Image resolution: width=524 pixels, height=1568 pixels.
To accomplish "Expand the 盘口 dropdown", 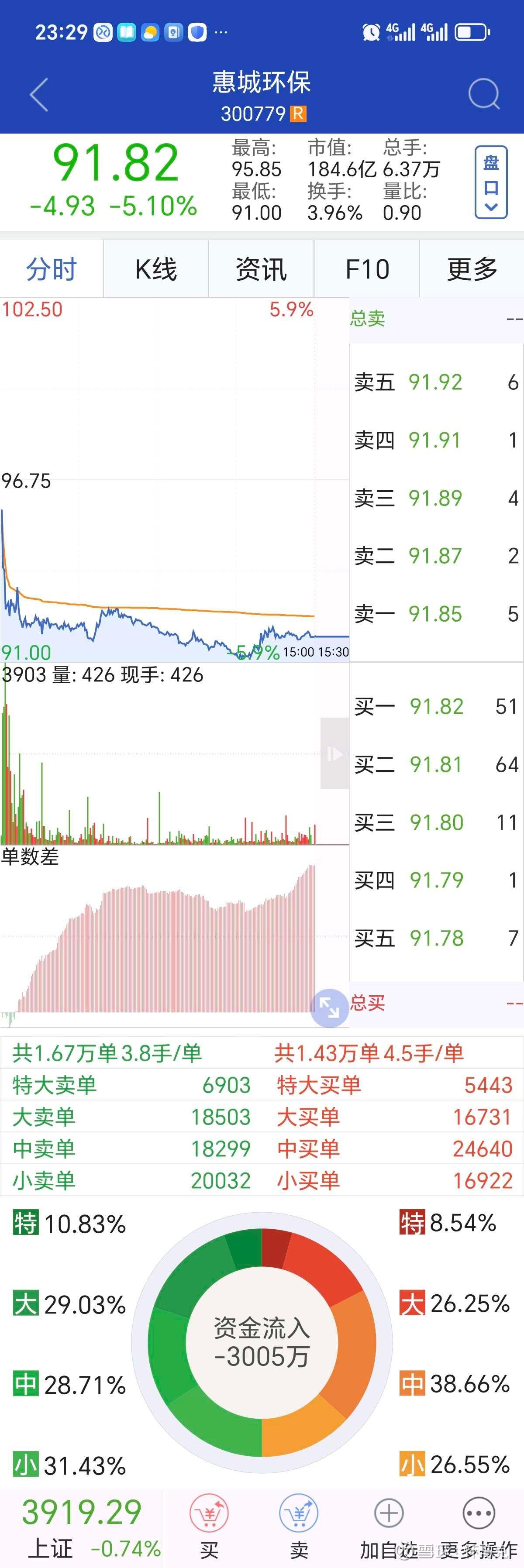I will (490, 182).
